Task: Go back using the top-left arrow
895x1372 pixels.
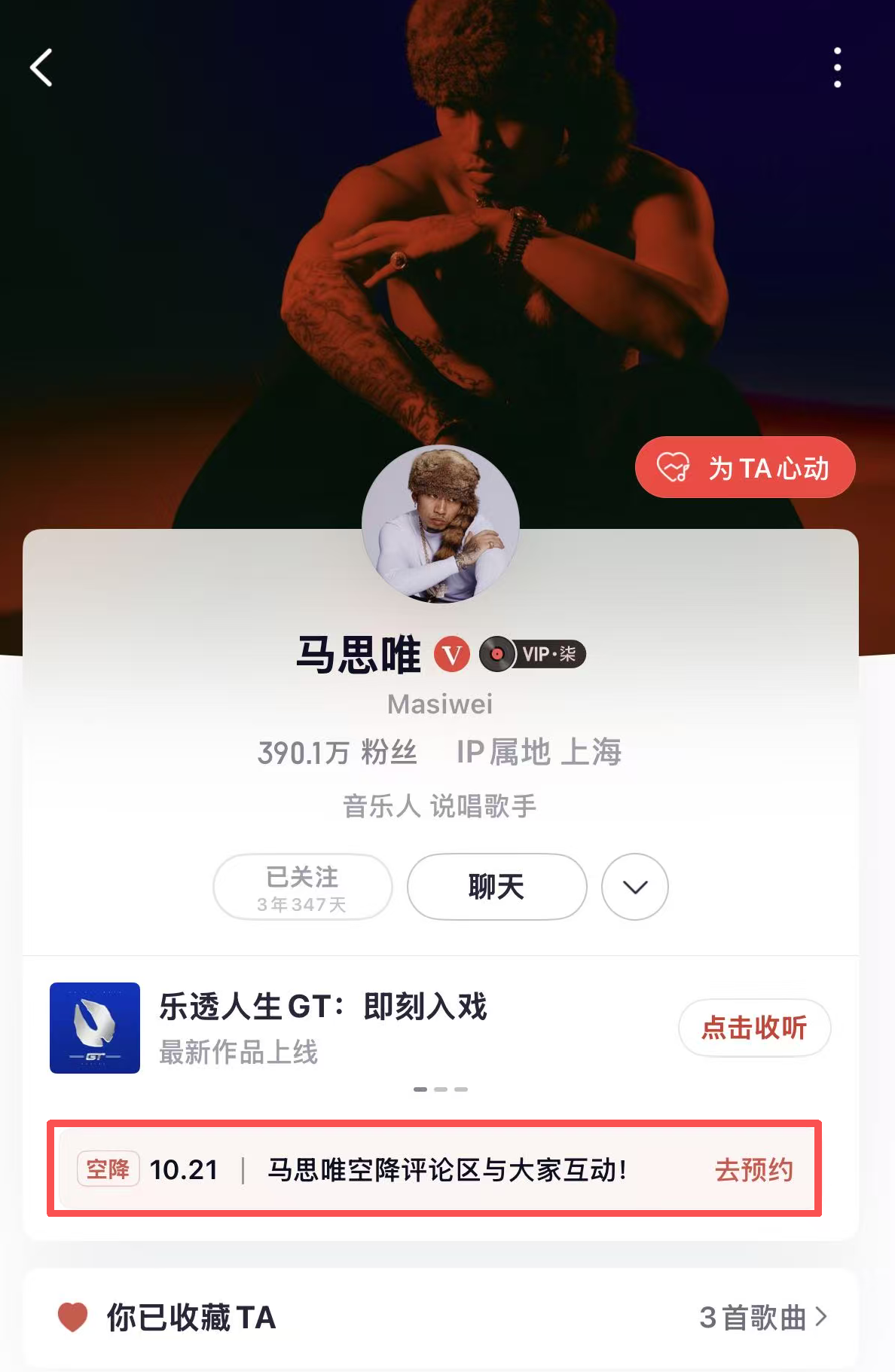Action: pos(42,68)
